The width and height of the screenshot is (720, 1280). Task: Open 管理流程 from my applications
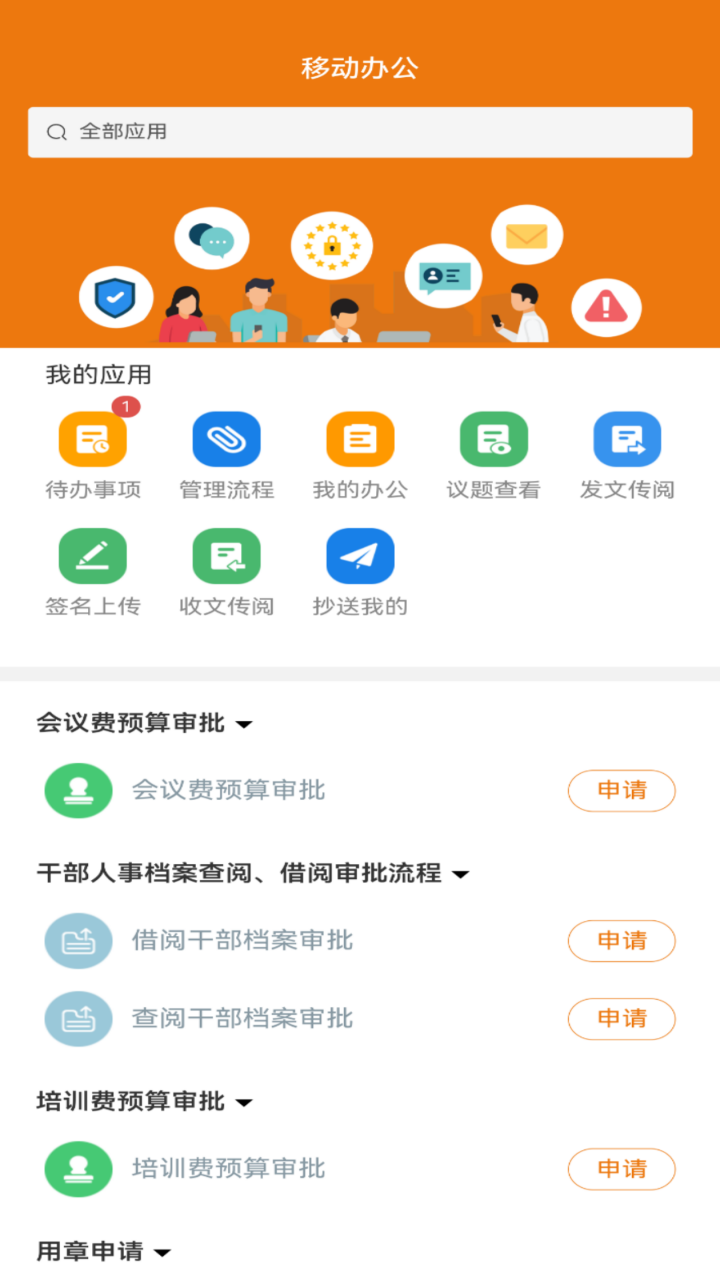226,438
